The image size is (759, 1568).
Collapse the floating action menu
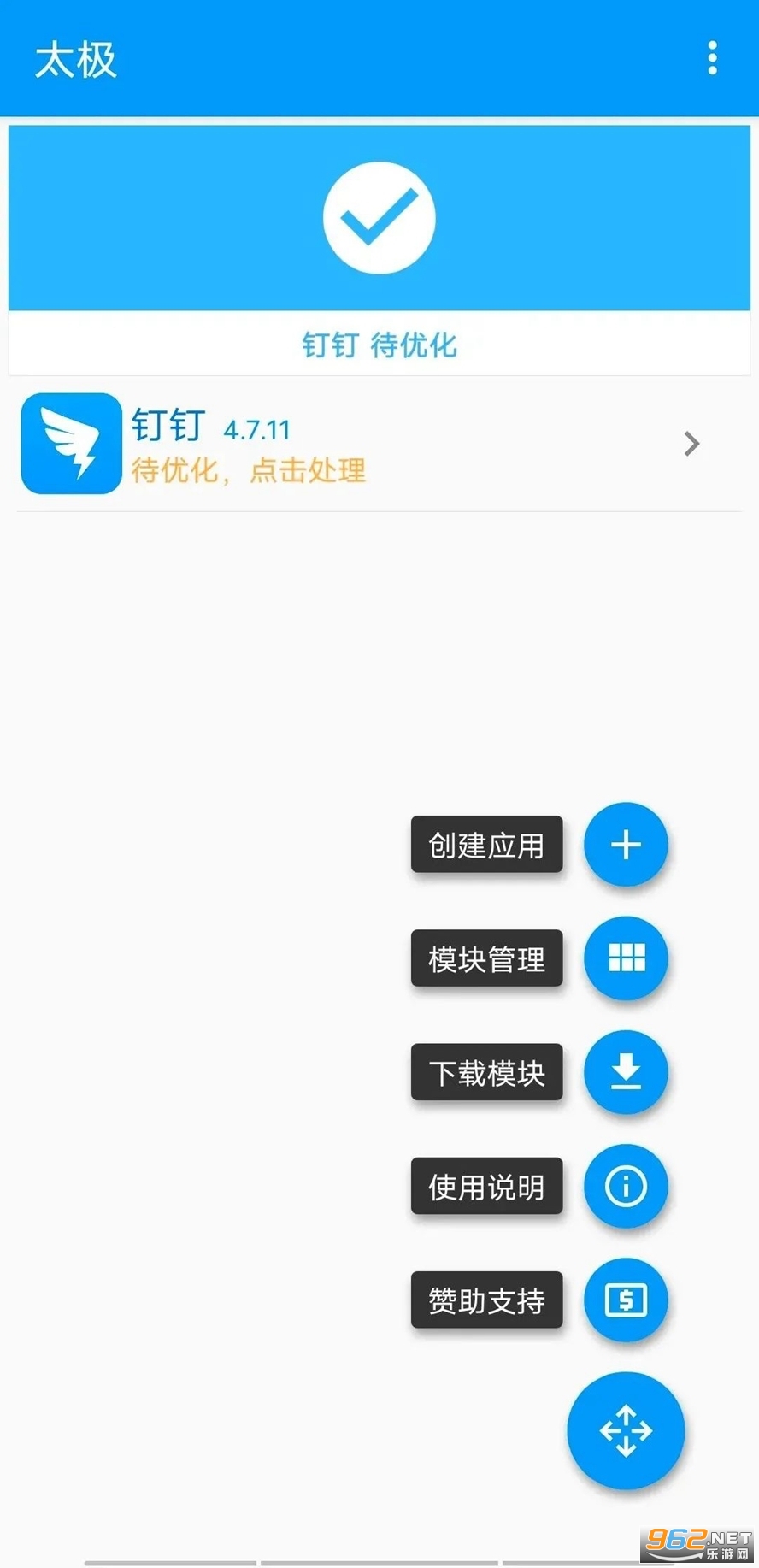click(626, 1430)
